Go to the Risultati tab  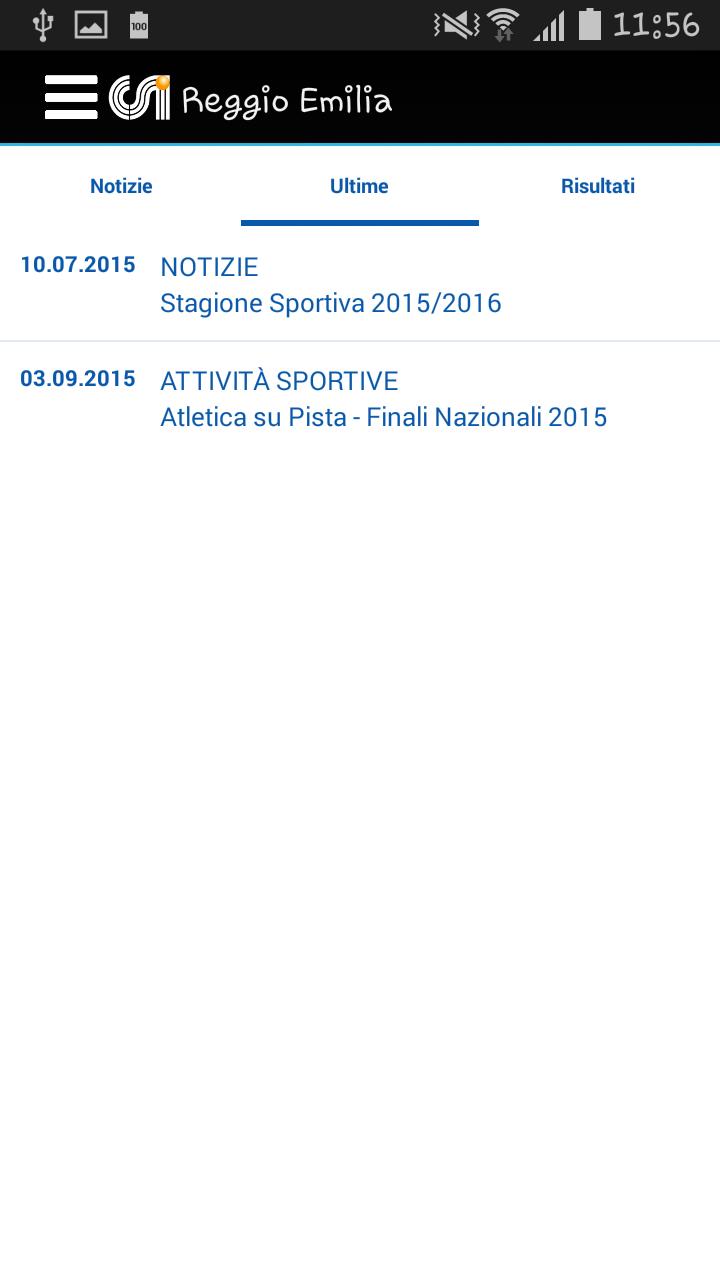point(598,186)
